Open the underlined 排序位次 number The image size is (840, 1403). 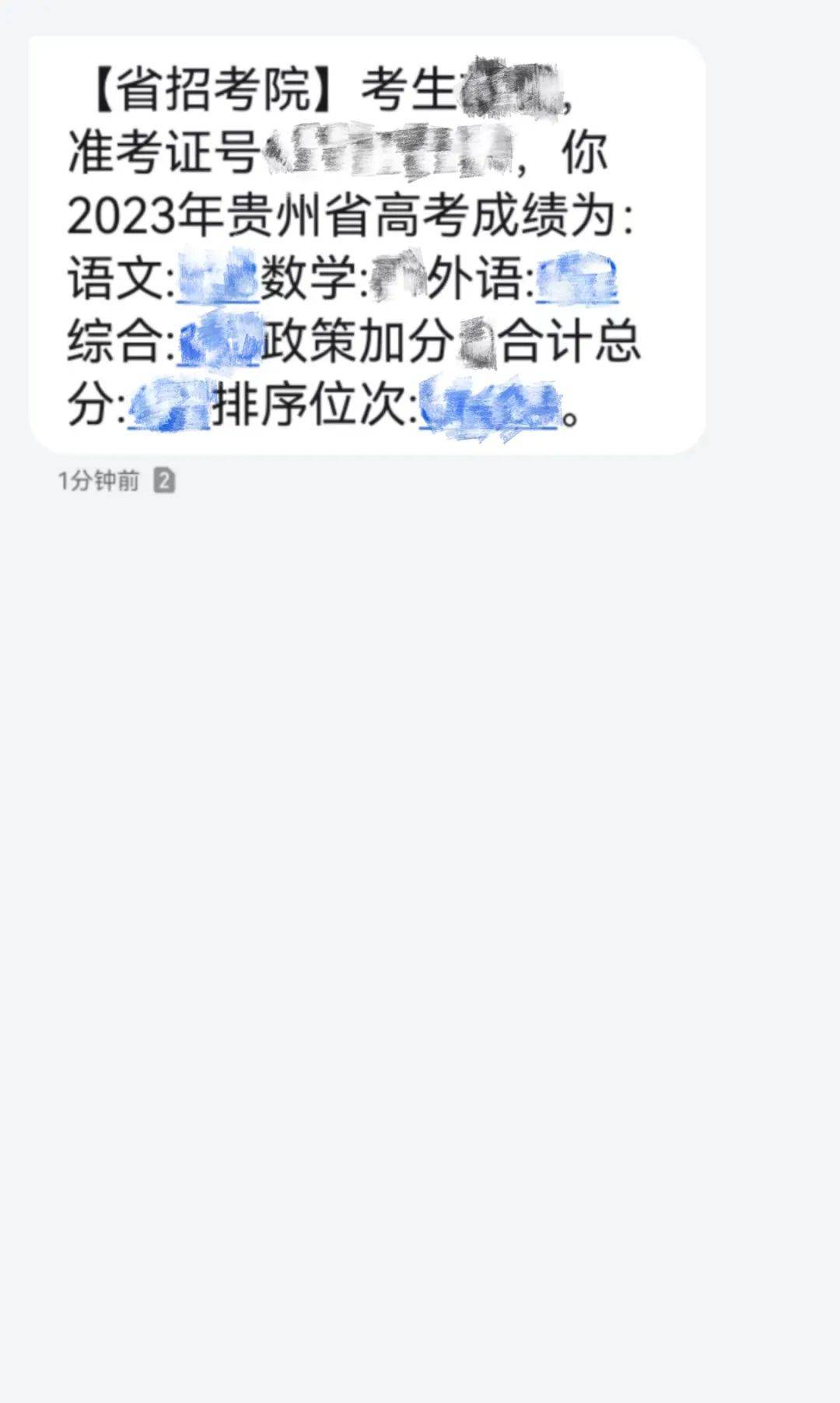coord(489,405)
